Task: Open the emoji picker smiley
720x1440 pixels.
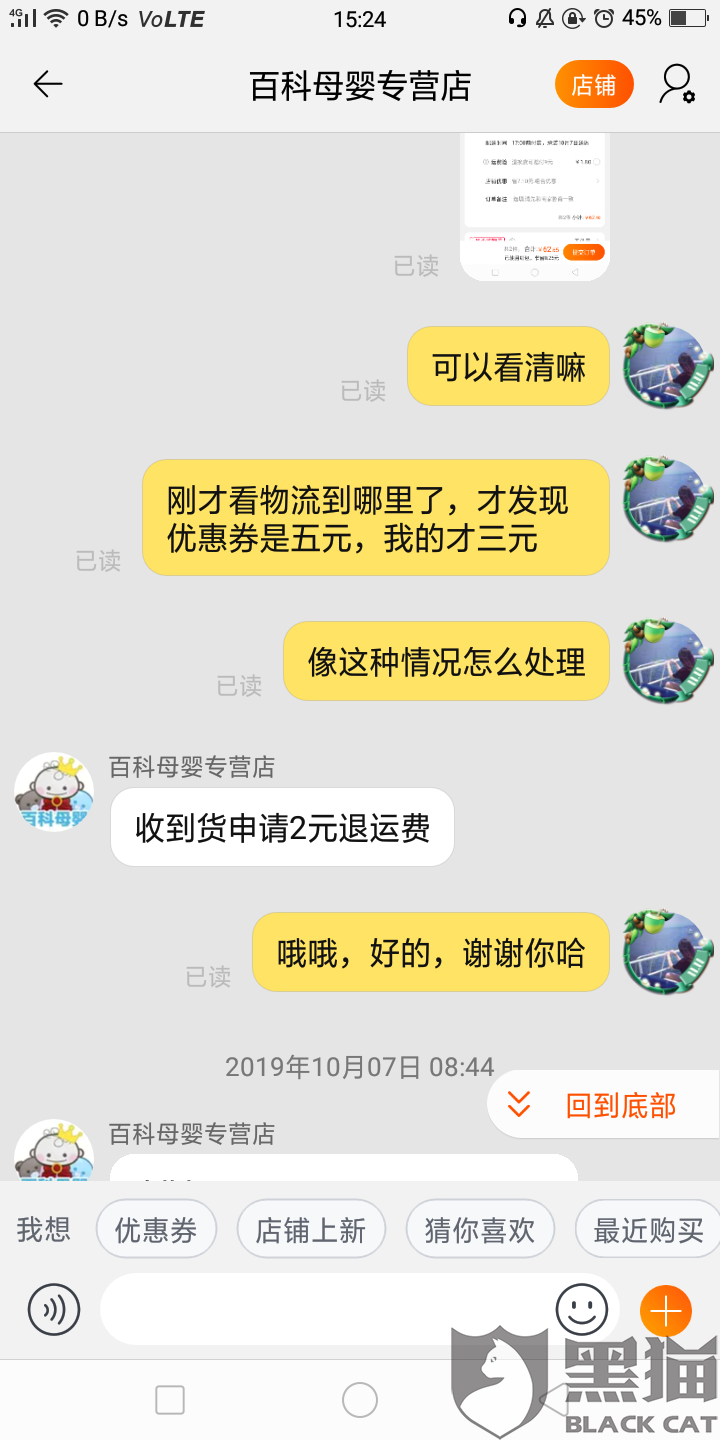Action: click(582, 1309)
